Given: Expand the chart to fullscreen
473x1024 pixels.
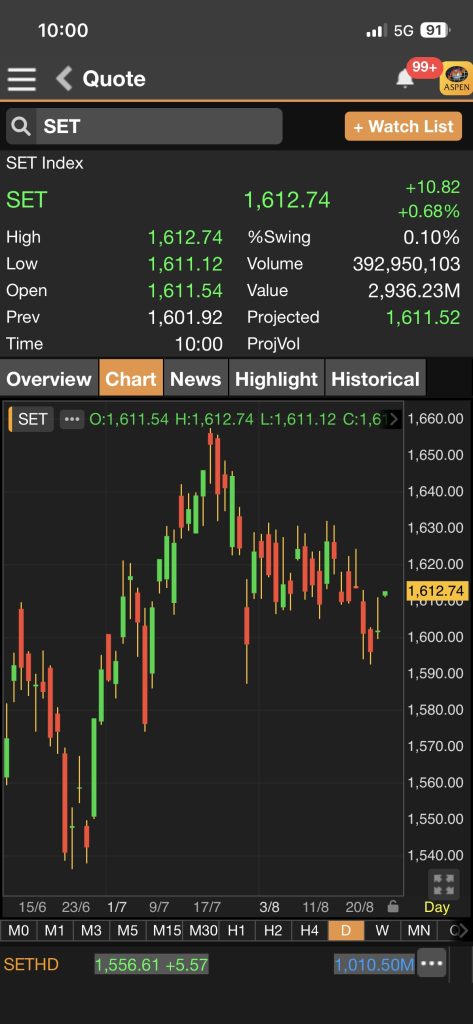Looking at the screenshot, I should (x=444, y=885).
